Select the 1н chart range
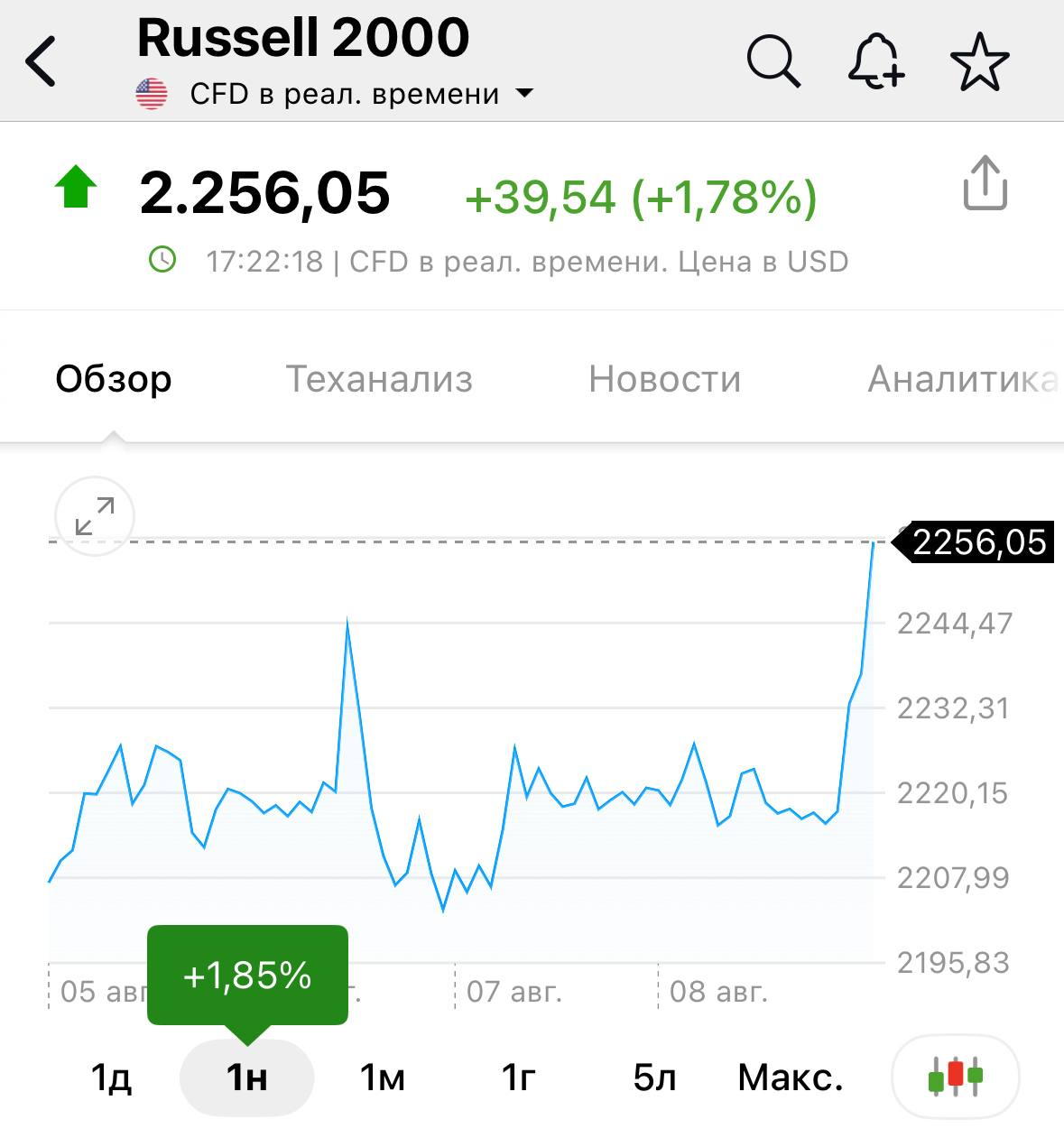Image resolution: width=1064 pixels, height=1147 pixels. pos(247,1078)
